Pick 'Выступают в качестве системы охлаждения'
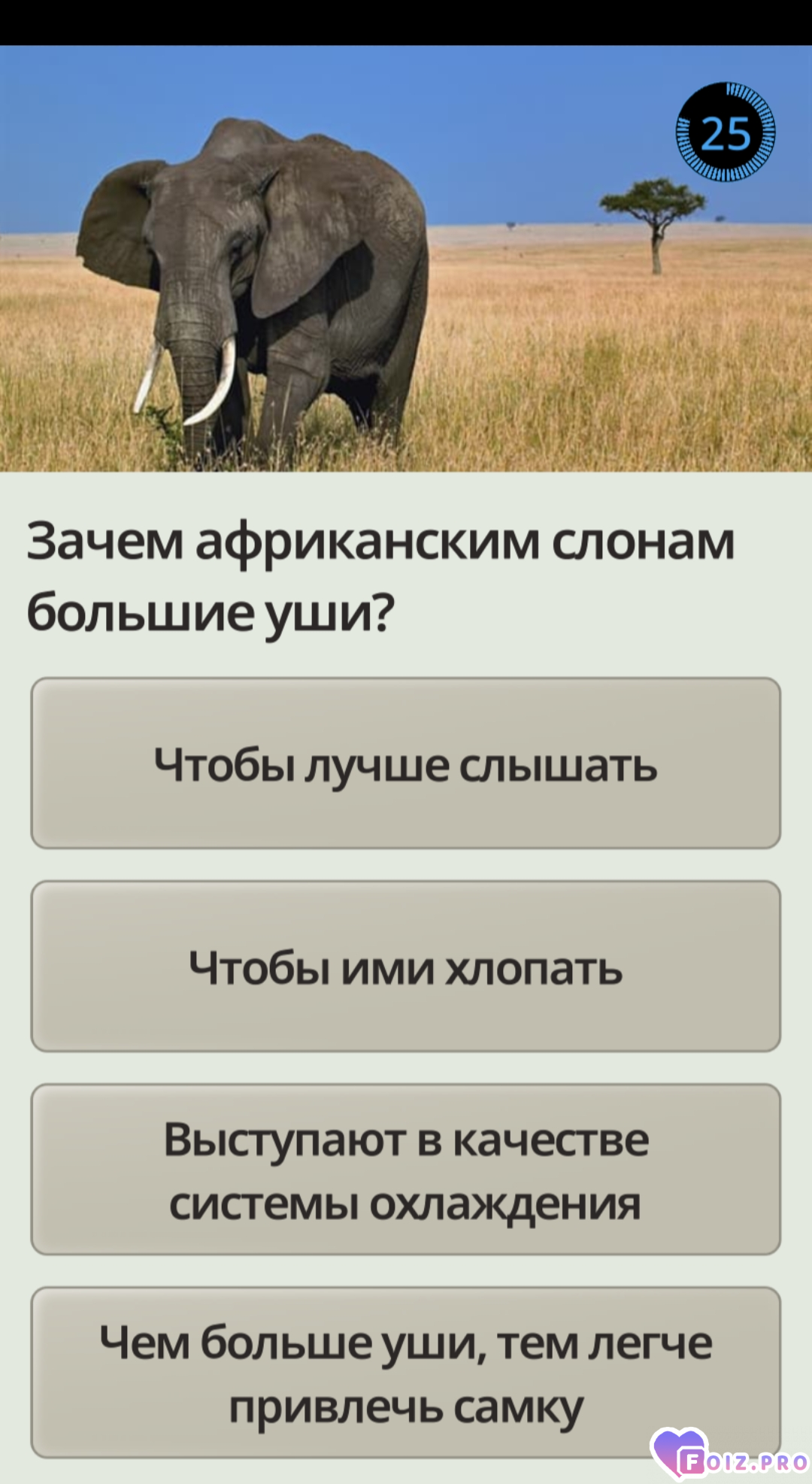812x1484 pixels. tap(405, 1170)
